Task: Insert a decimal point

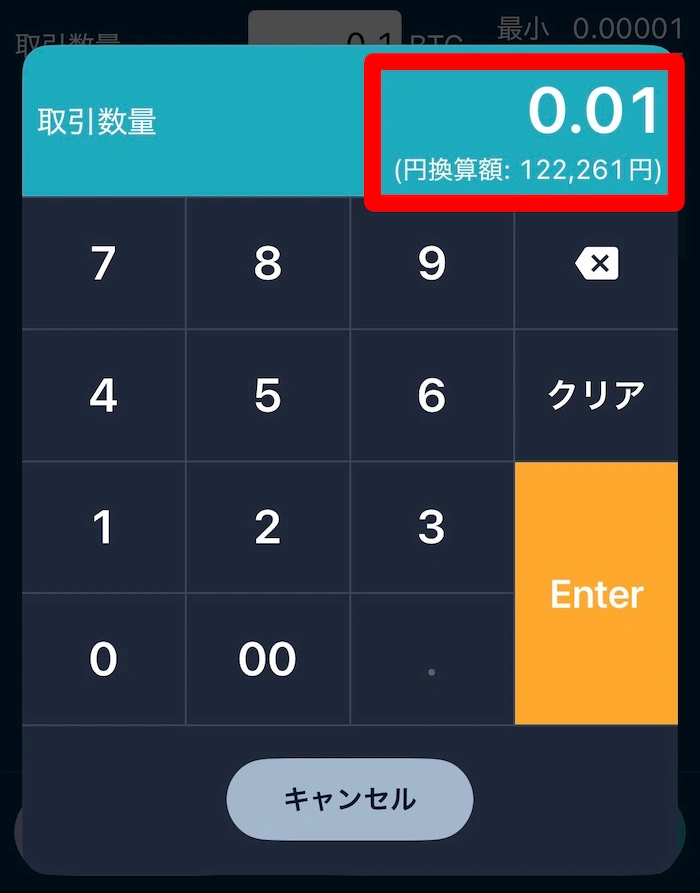Action: (431, 659)
